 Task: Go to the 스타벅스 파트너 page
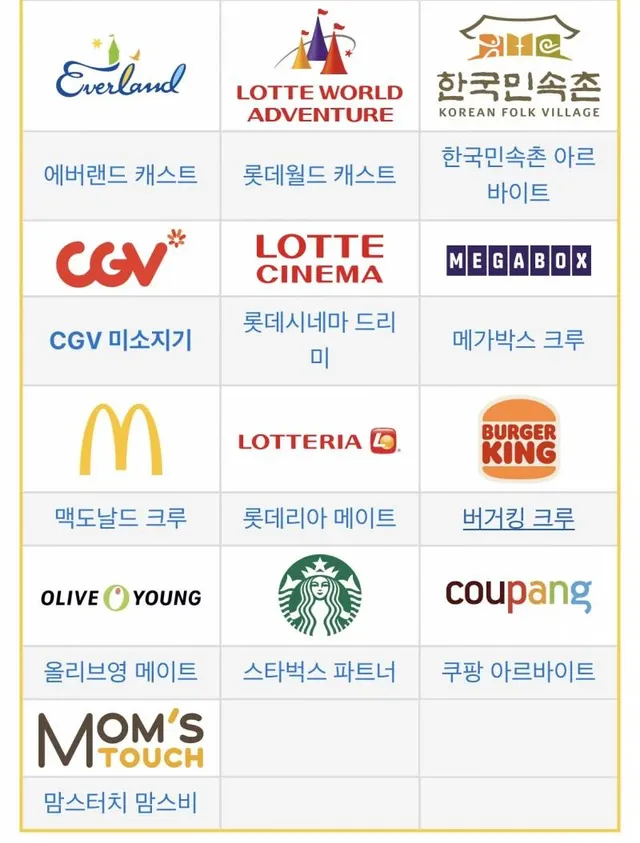(x=319, y=670)
